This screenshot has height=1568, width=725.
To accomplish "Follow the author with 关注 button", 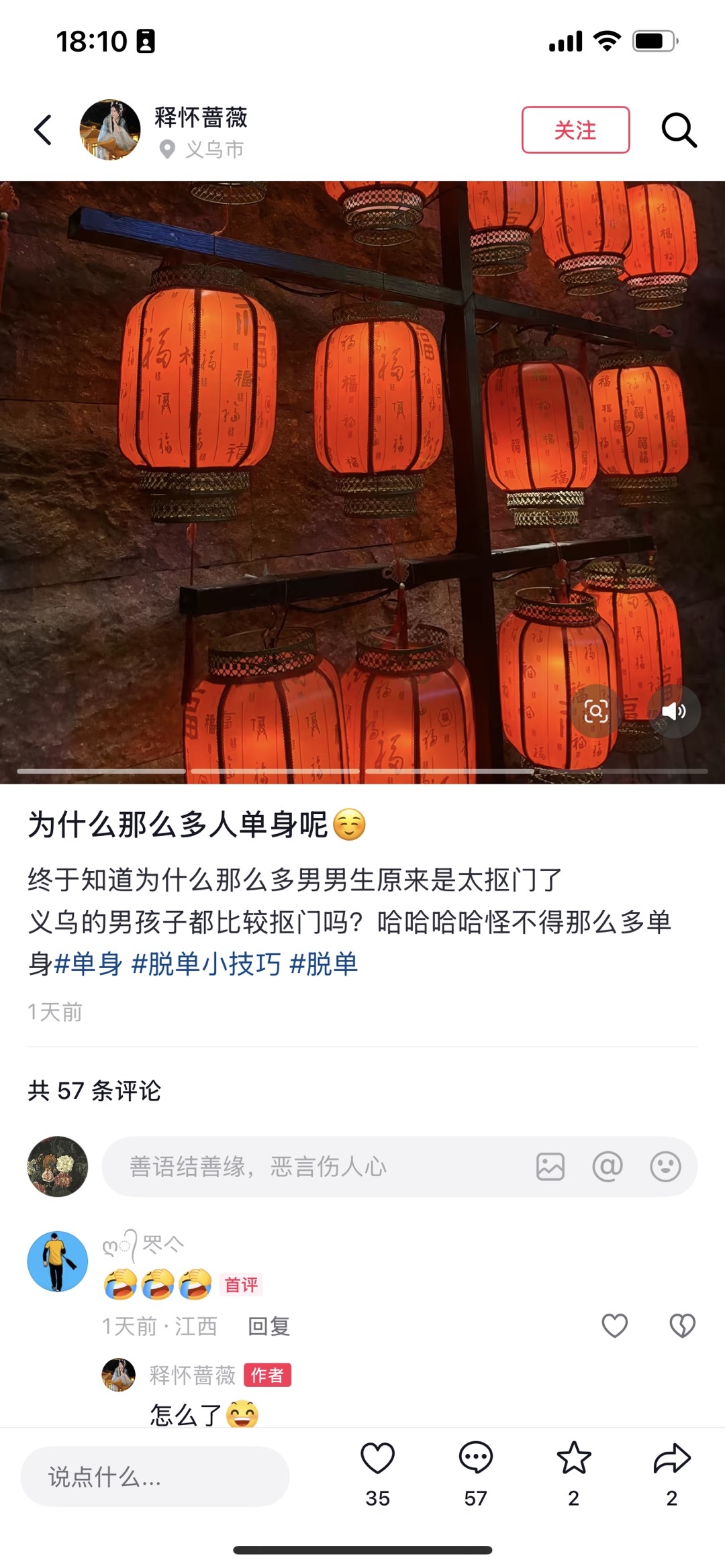I will 575,129.
